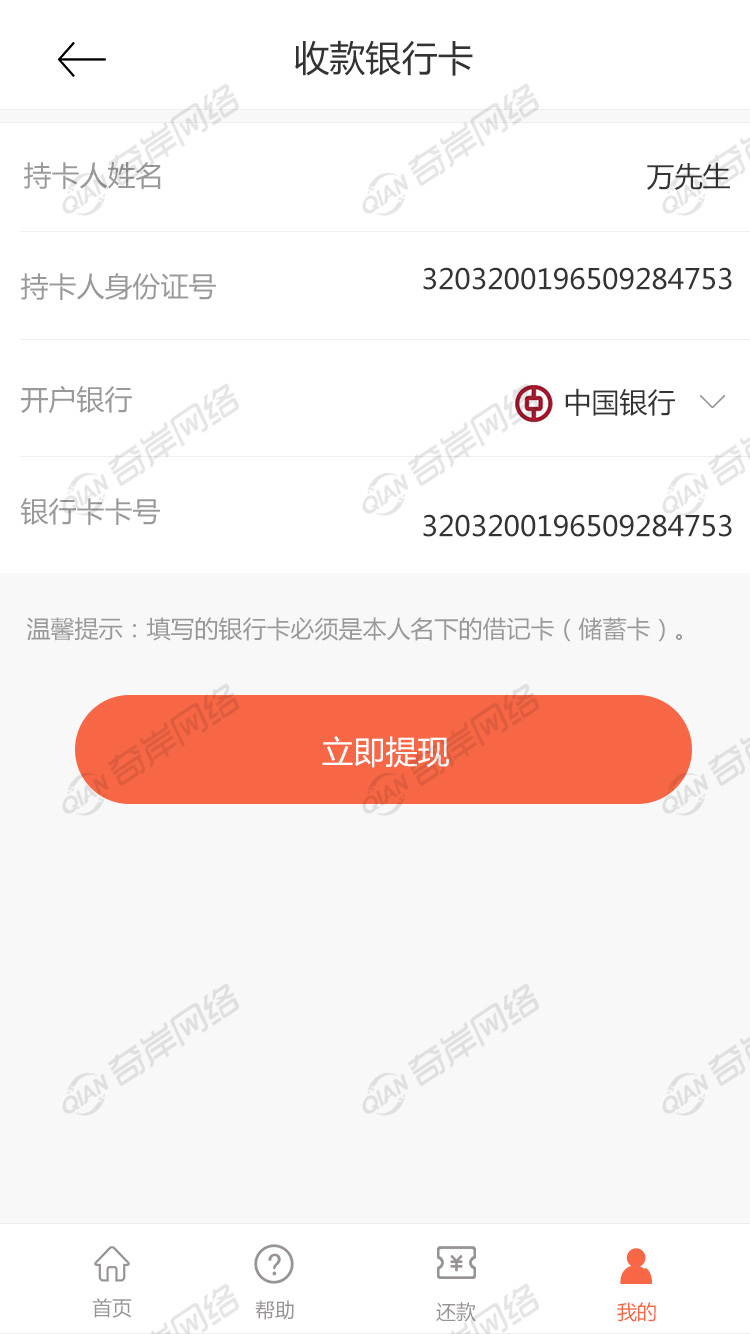
Task: Open the 帮助 help tab
Action: (x=274, y=1281)
